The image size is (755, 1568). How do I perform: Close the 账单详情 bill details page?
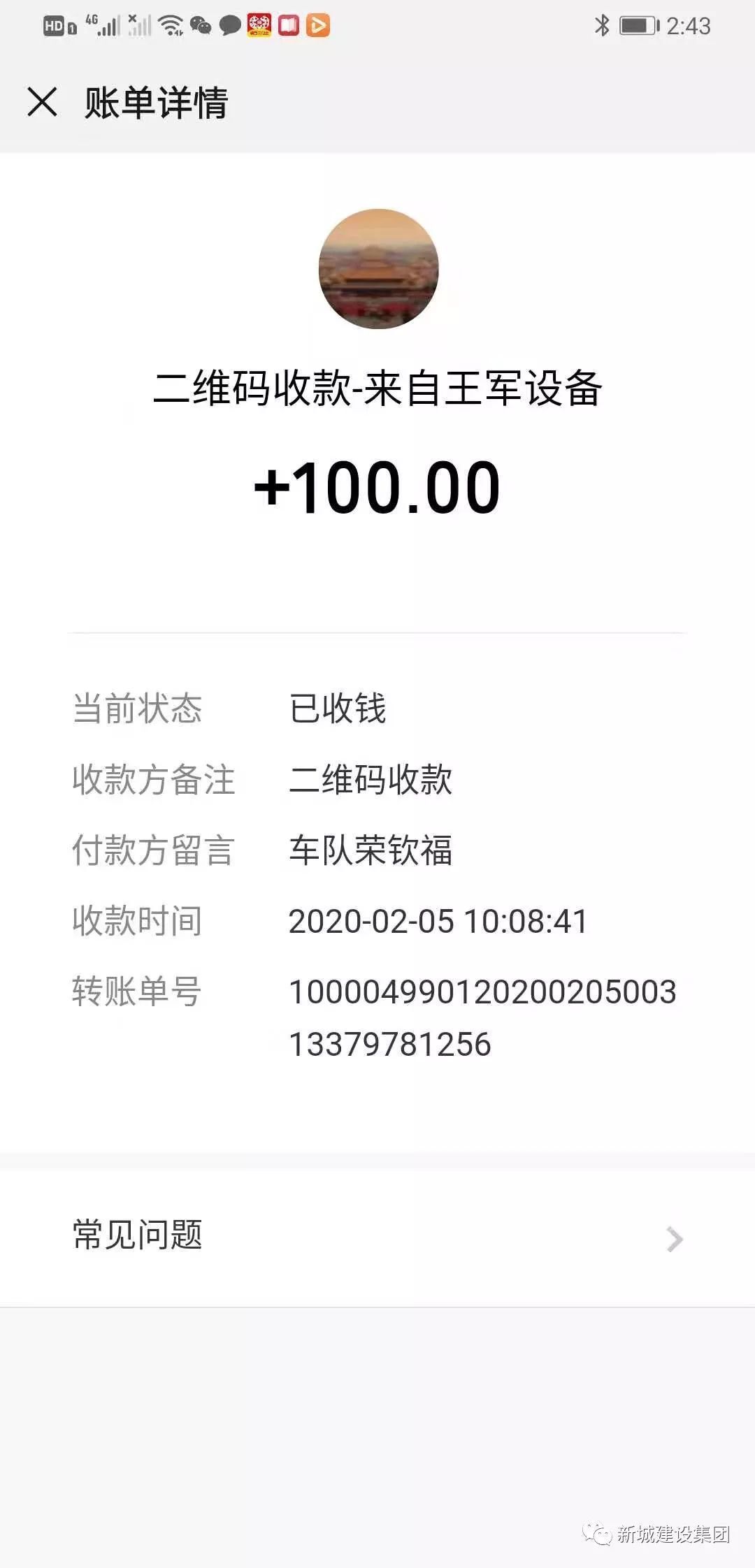[42, 102]
